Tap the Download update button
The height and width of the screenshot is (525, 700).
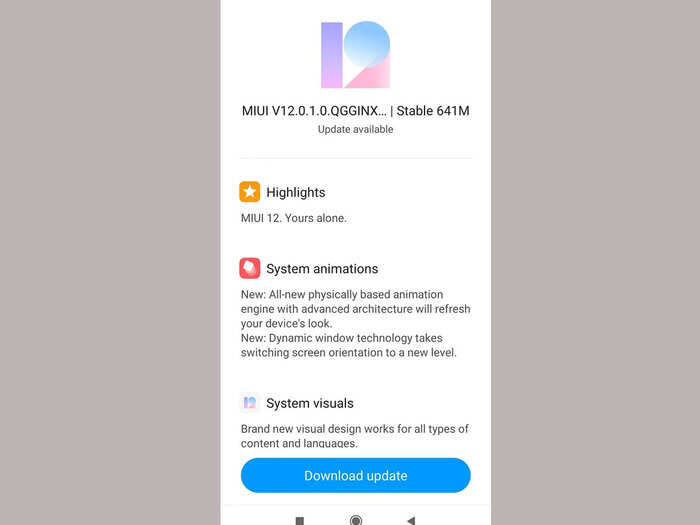pyautogui.click(x=355, y=476)
